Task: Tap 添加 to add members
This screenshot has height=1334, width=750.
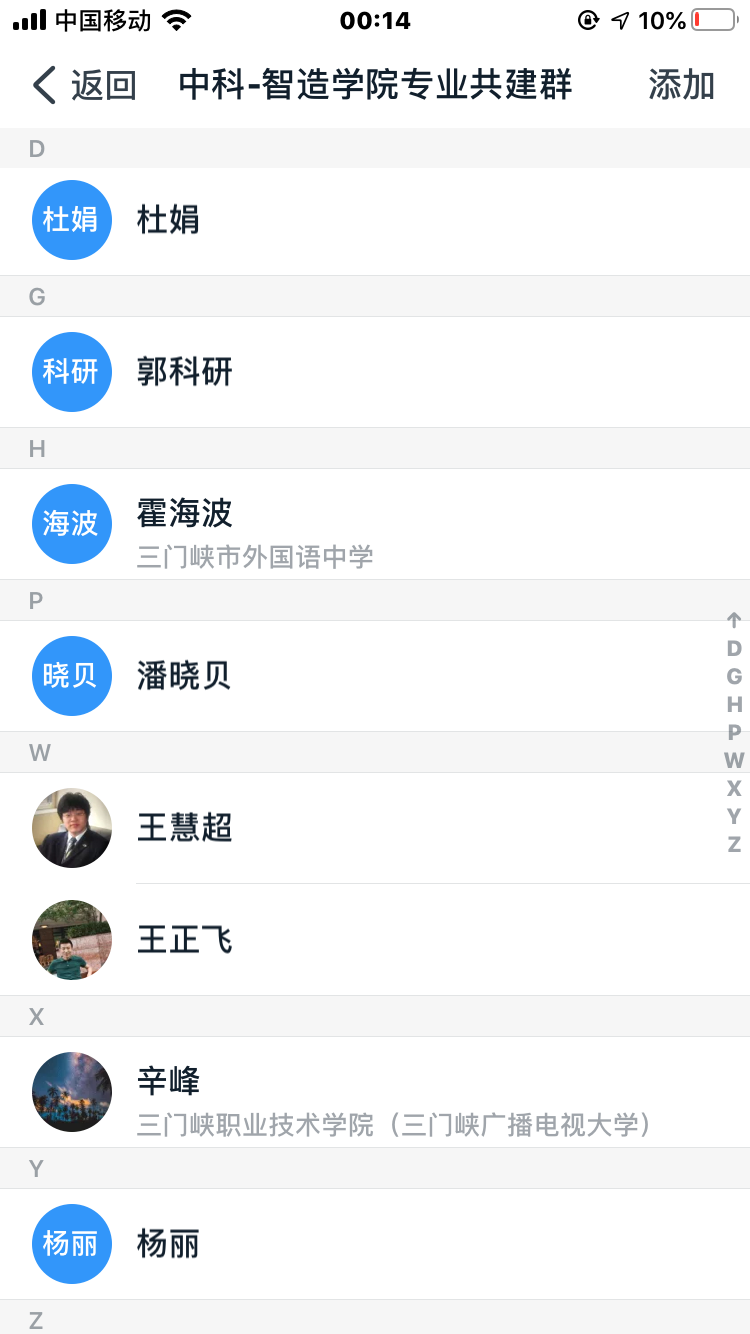Action: [x=681, y=86]
